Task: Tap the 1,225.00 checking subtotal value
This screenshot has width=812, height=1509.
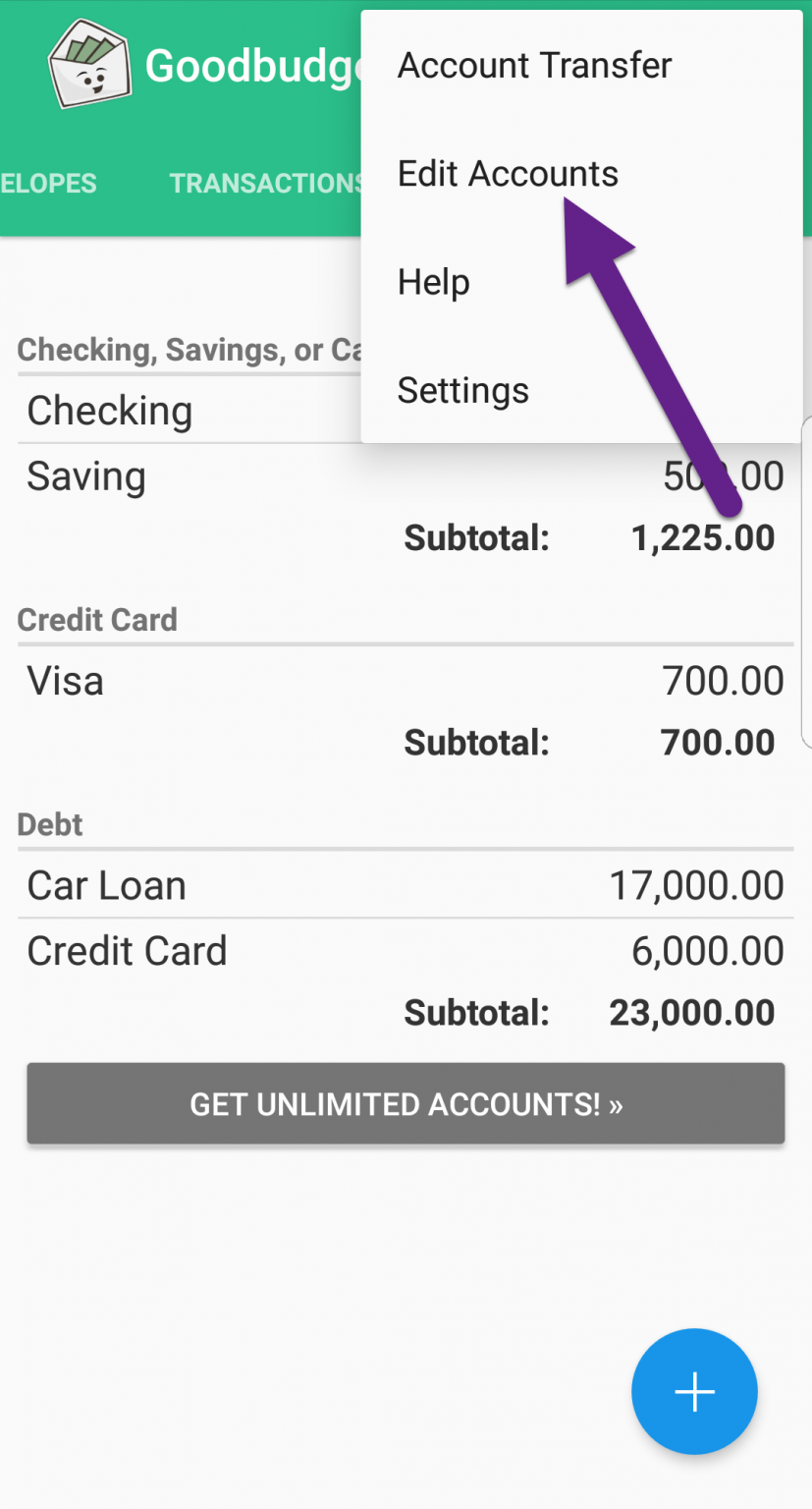Action: click(702, 537)
